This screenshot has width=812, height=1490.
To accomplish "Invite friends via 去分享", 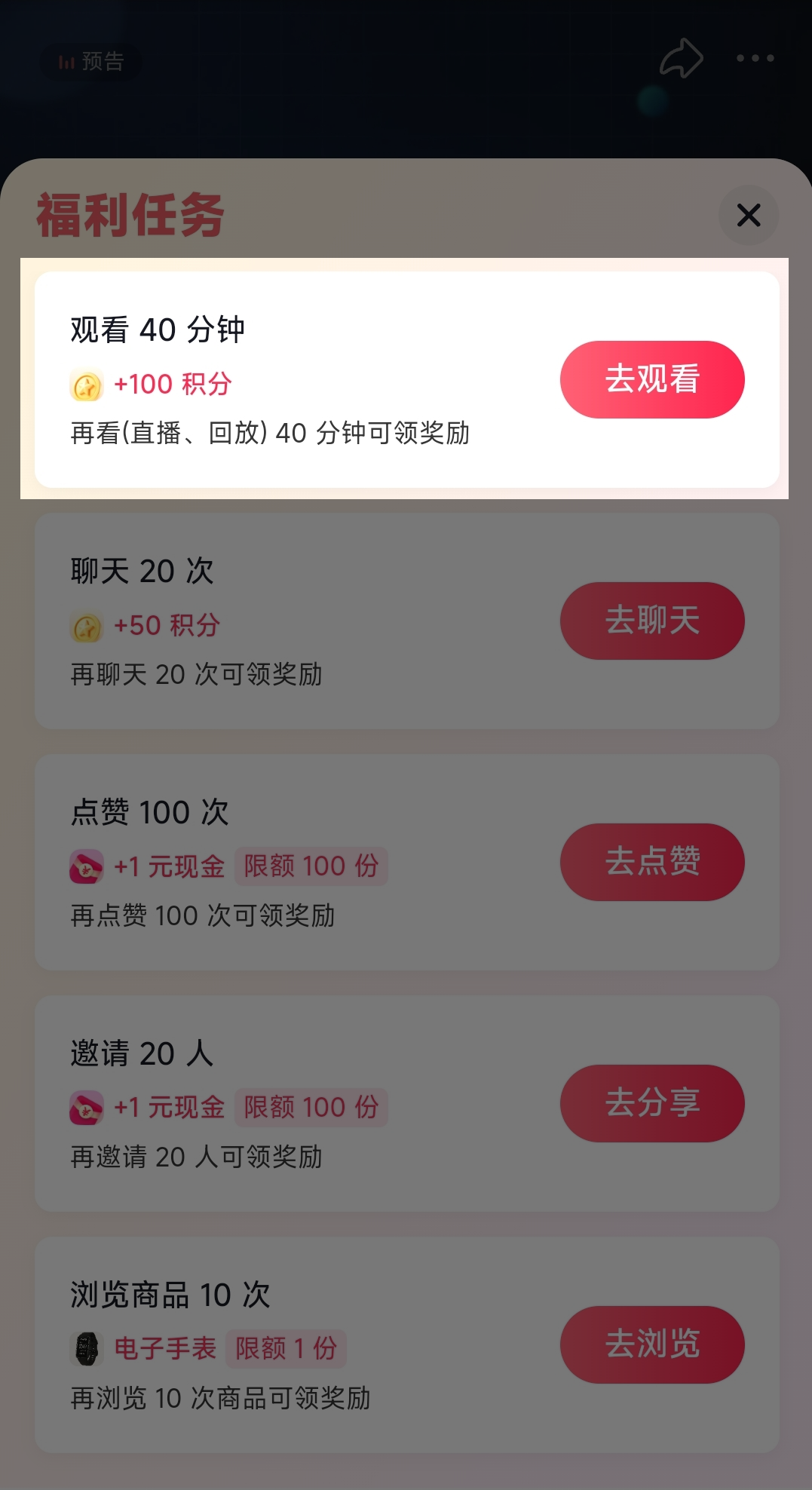I will click(x=652, y=1103).
